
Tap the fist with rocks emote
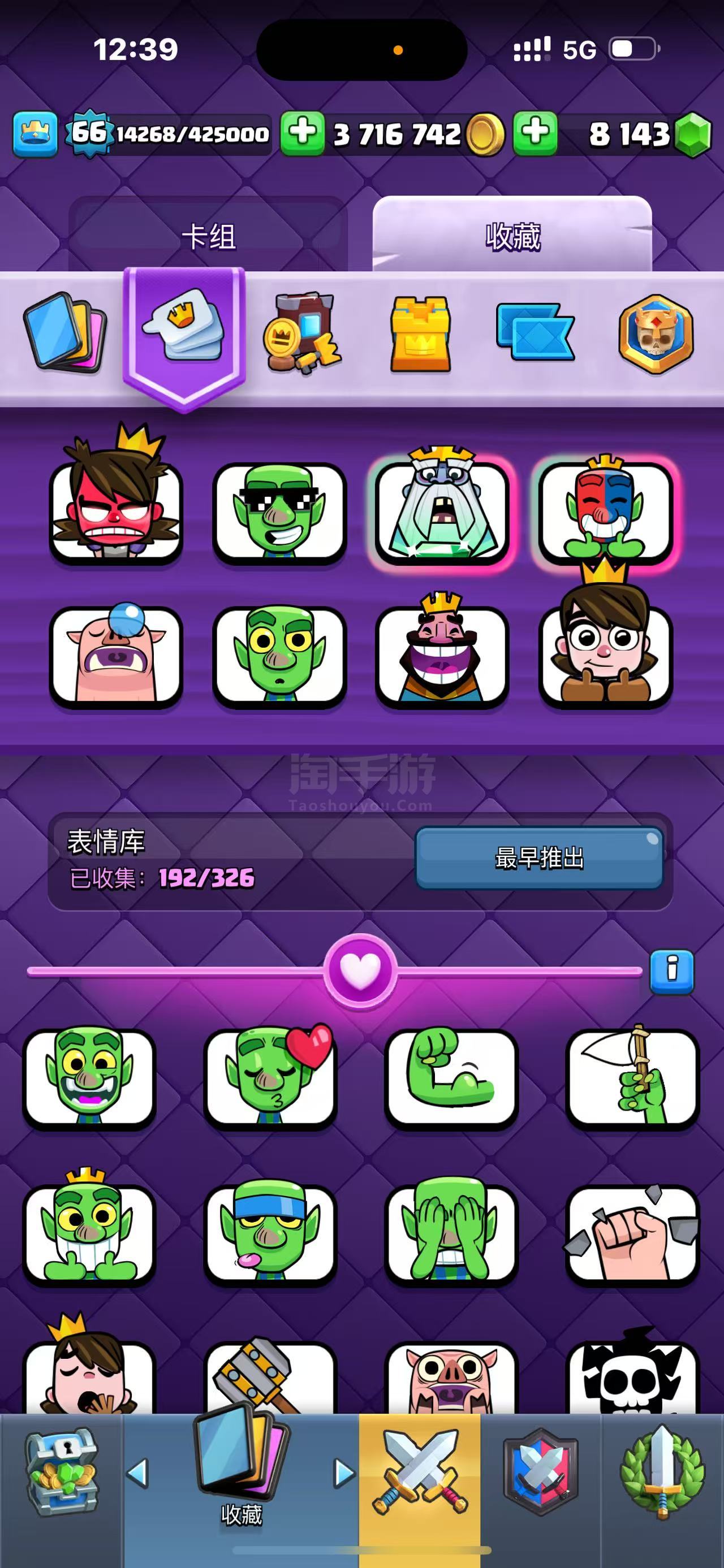tap(632, 1233)
